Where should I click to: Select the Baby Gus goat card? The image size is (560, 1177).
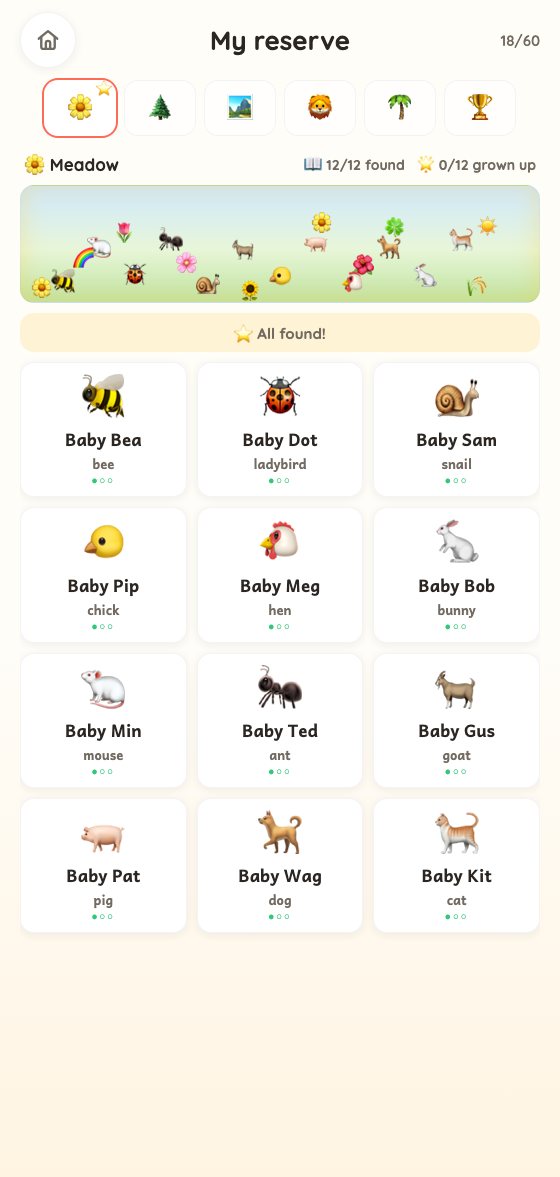[x=456, y=721]
